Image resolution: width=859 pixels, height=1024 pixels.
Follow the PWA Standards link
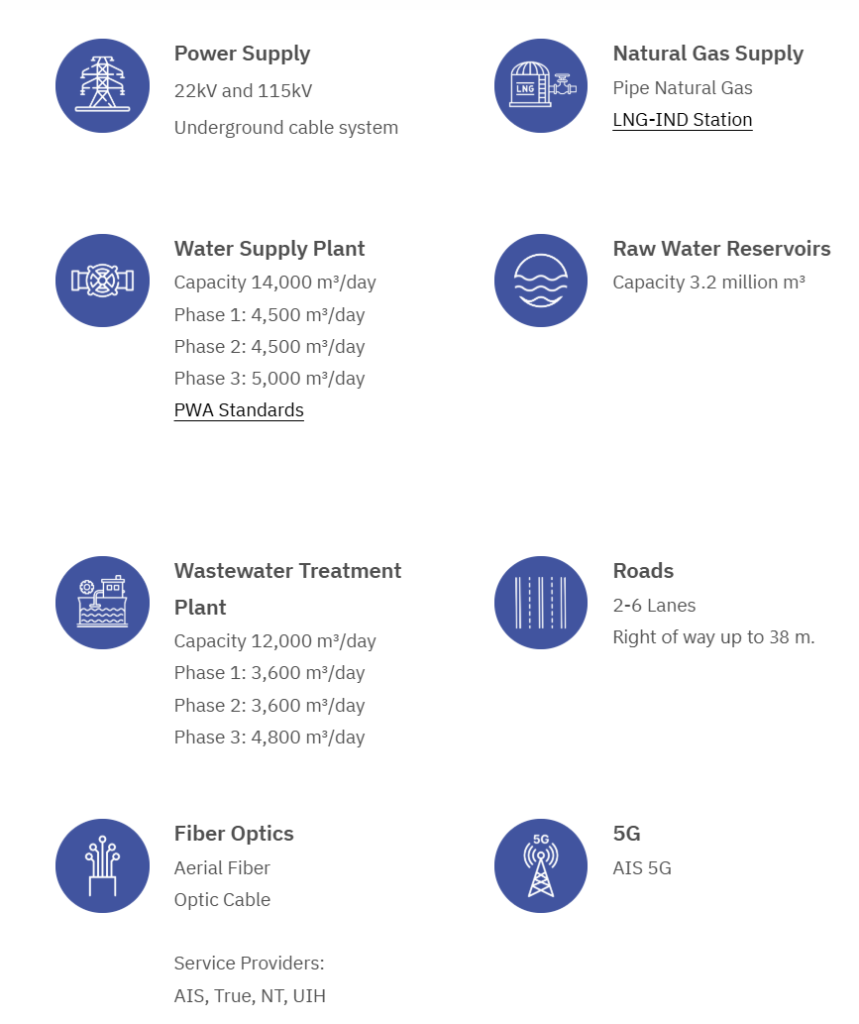tap(239, 410)
